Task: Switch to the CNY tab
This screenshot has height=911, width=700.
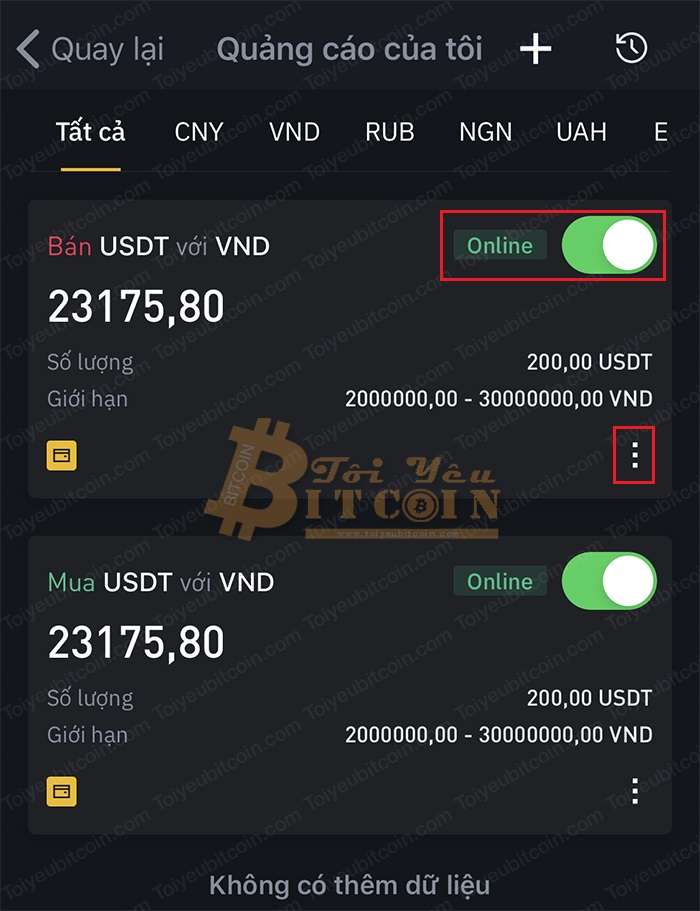Action: point(199,132)
